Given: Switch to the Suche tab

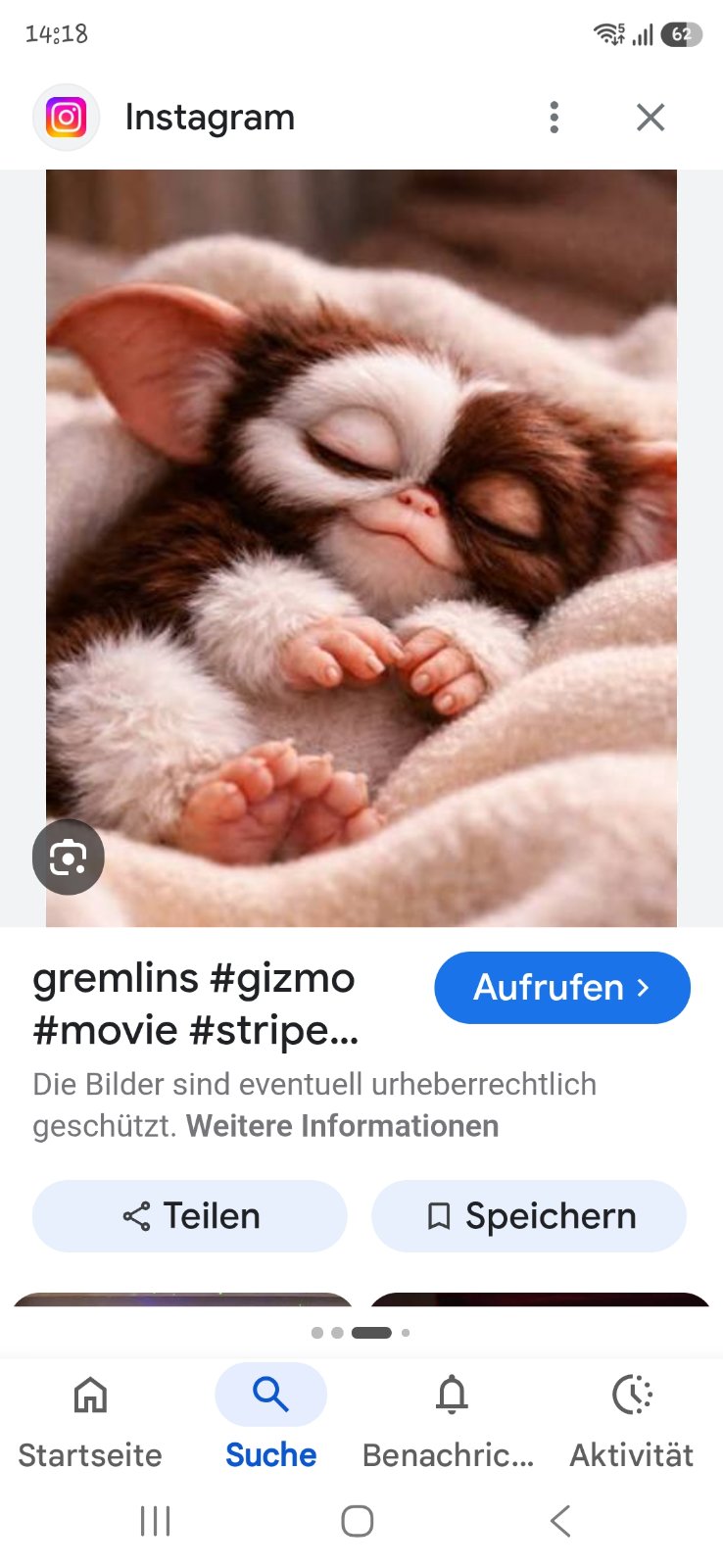Looking at the screenshot, I should [x=270, y=1421].
